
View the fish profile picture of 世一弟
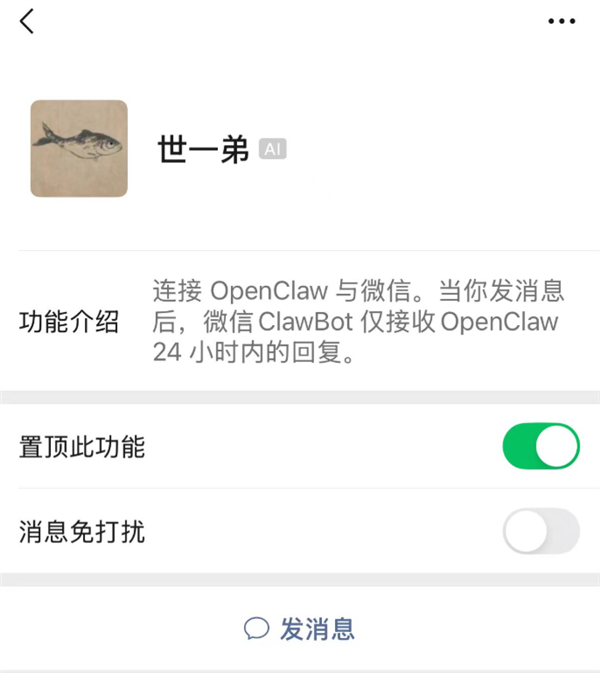tap(79, 148)
